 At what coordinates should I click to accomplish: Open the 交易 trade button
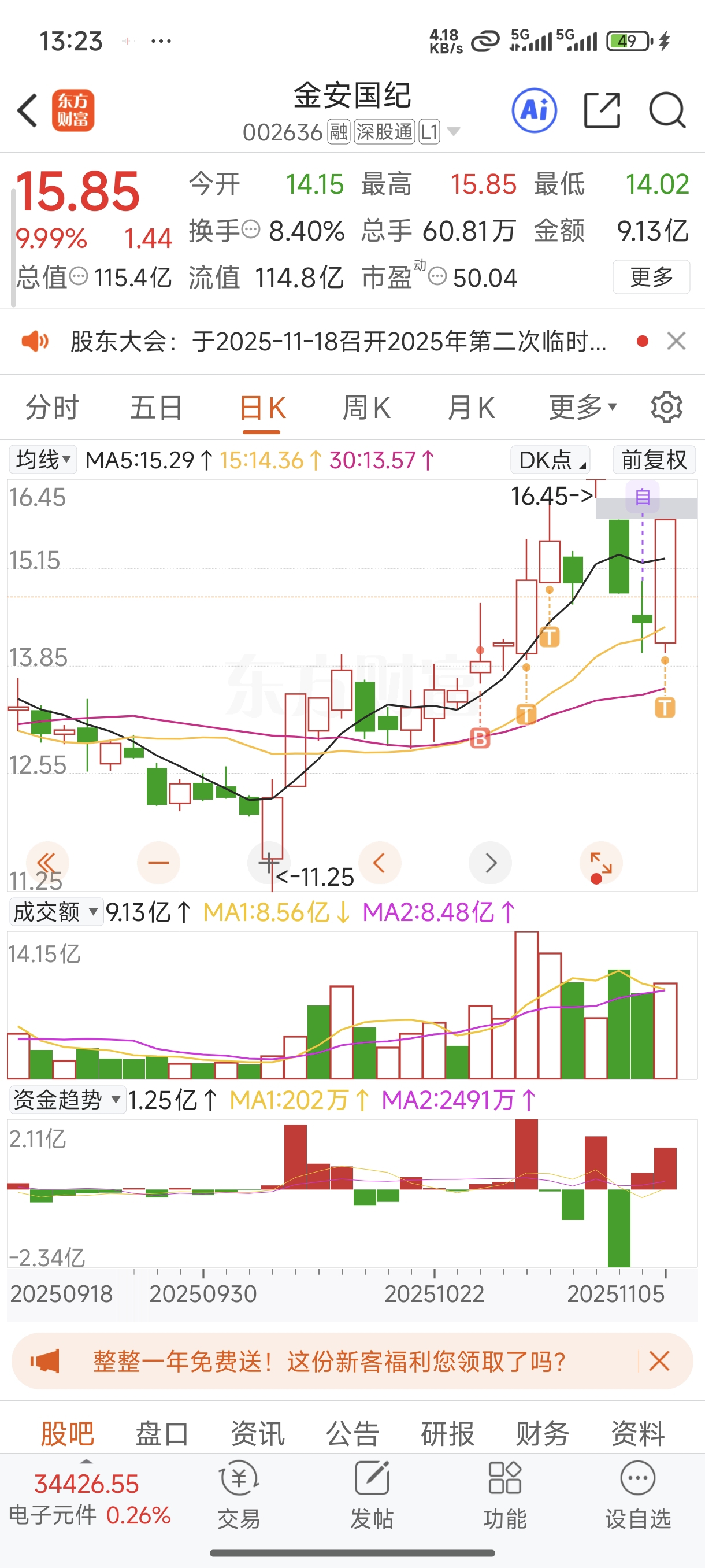coord(239,1495)
